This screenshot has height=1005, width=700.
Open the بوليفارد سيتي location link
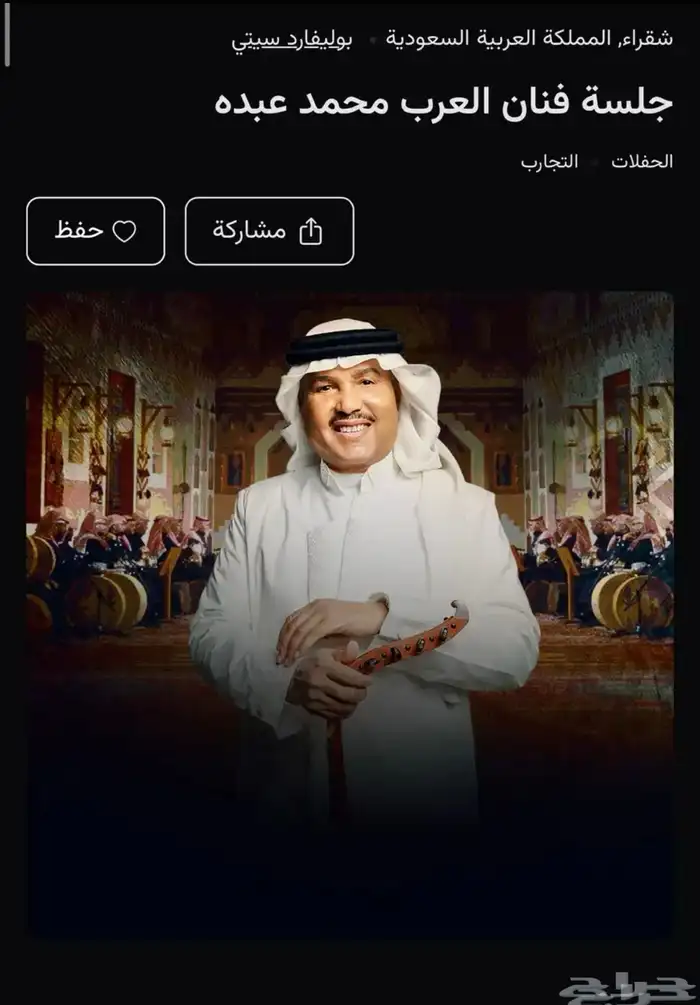click(x=292, y=41)
